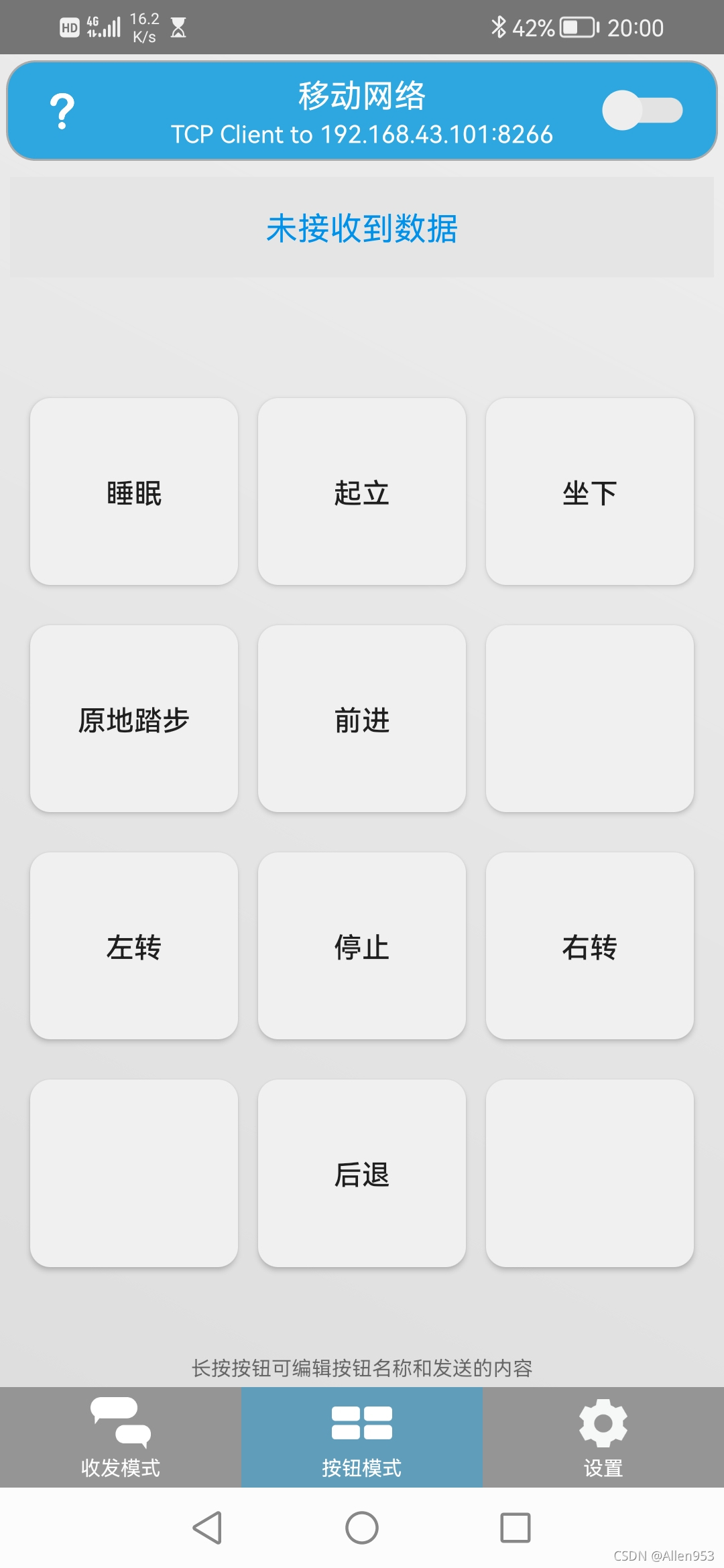This screenshot has height=1568, width=724.
Task: Go back with the system back button
Action: pos(208,1528)
